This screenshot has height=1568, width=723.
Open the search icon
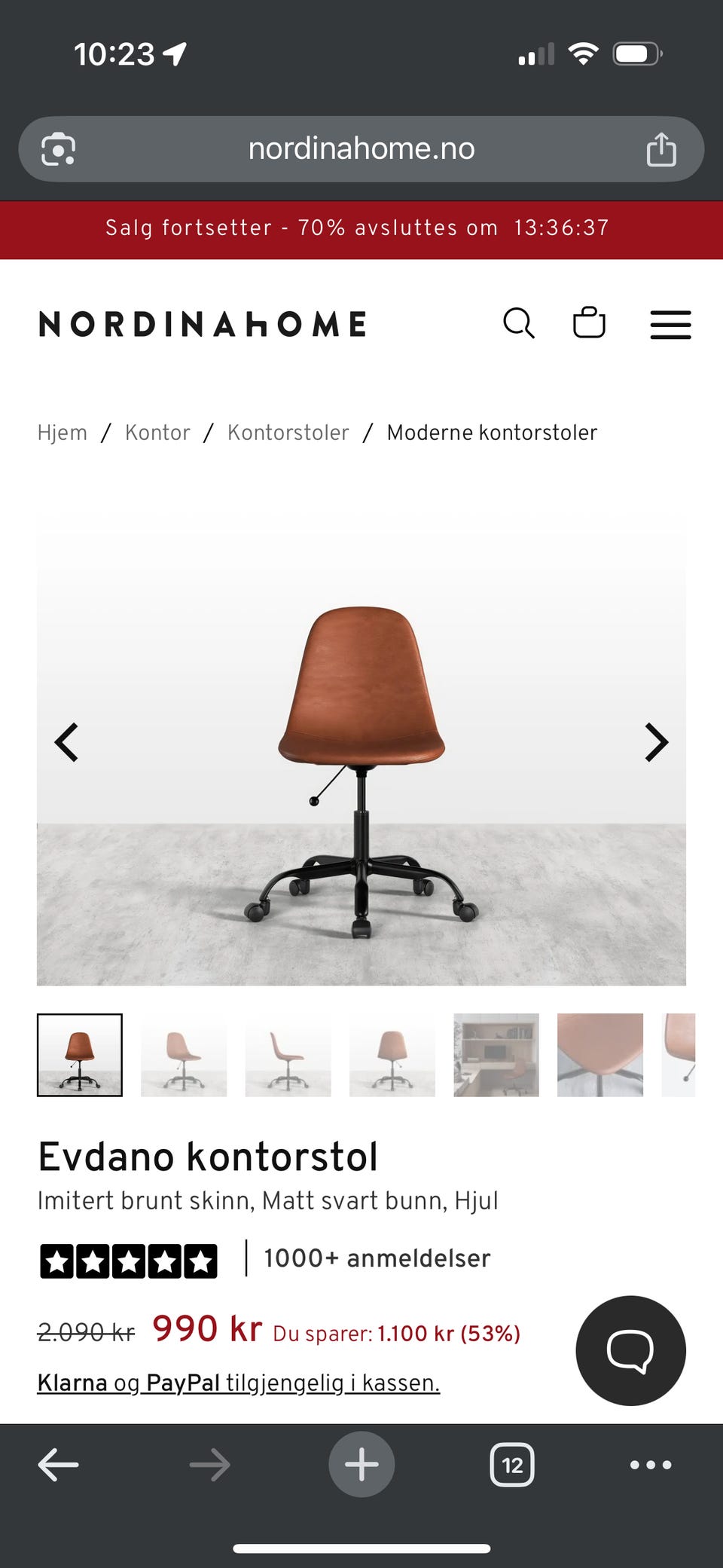point(518,324)
